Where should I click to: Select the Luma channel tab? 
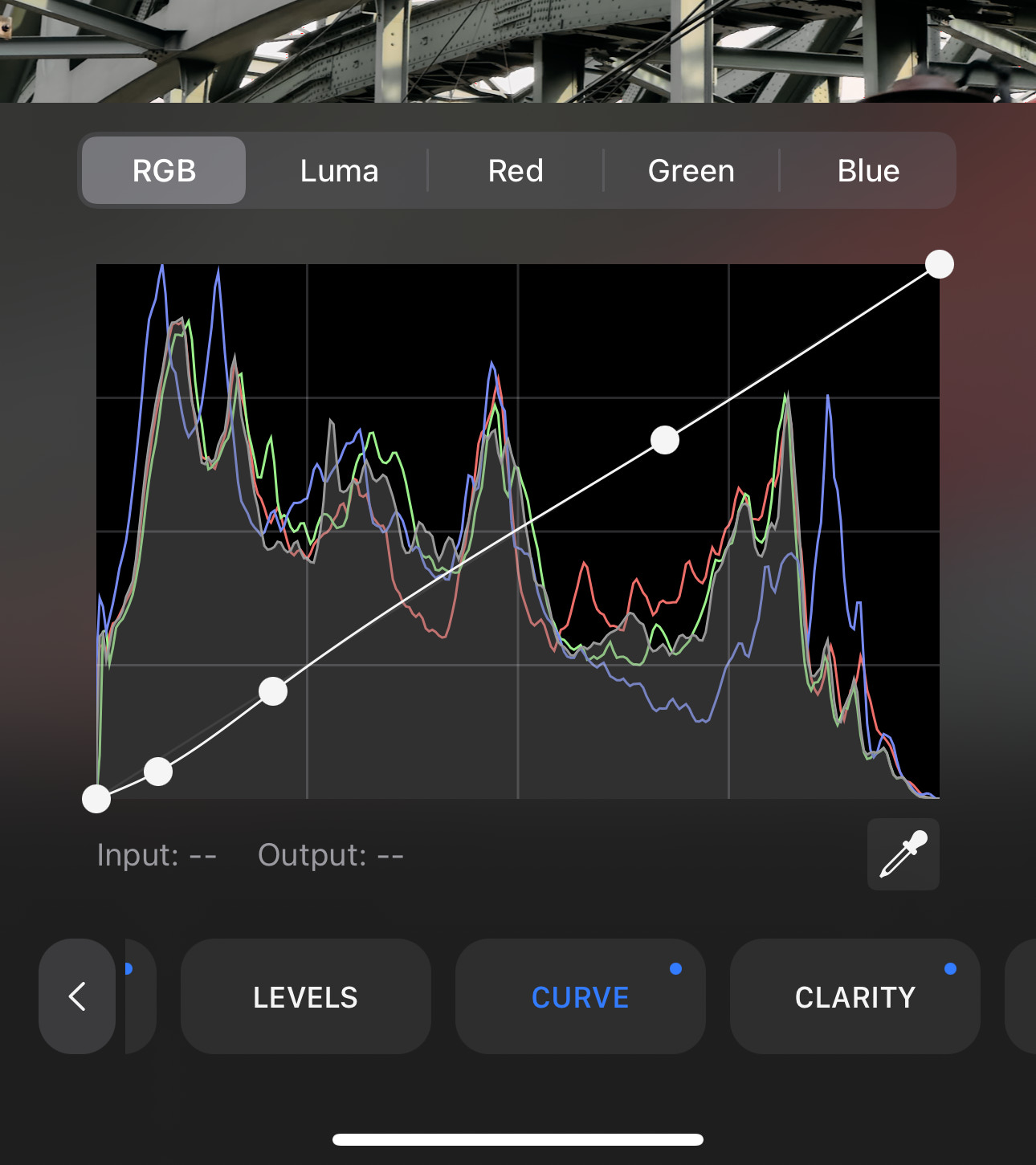point(339,170)
